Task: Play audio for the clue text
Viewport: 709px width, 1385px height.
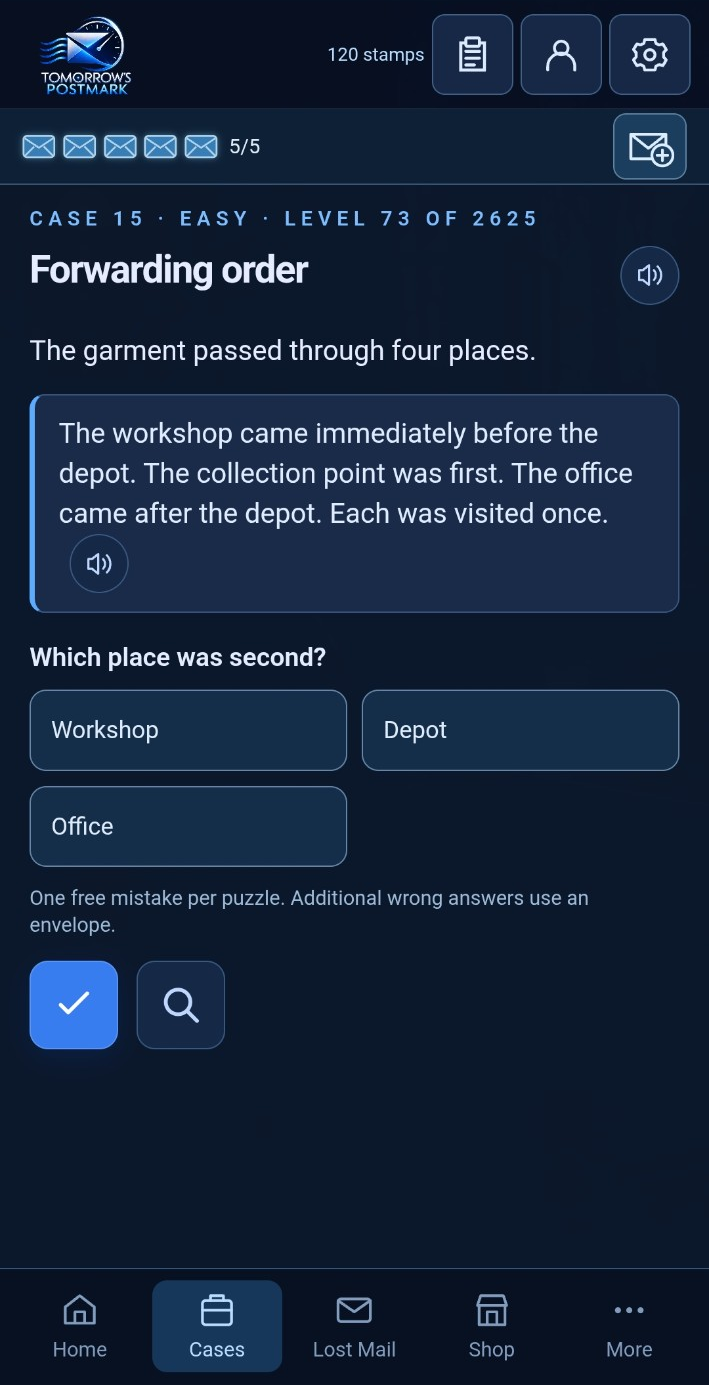Action: point(99,564)
